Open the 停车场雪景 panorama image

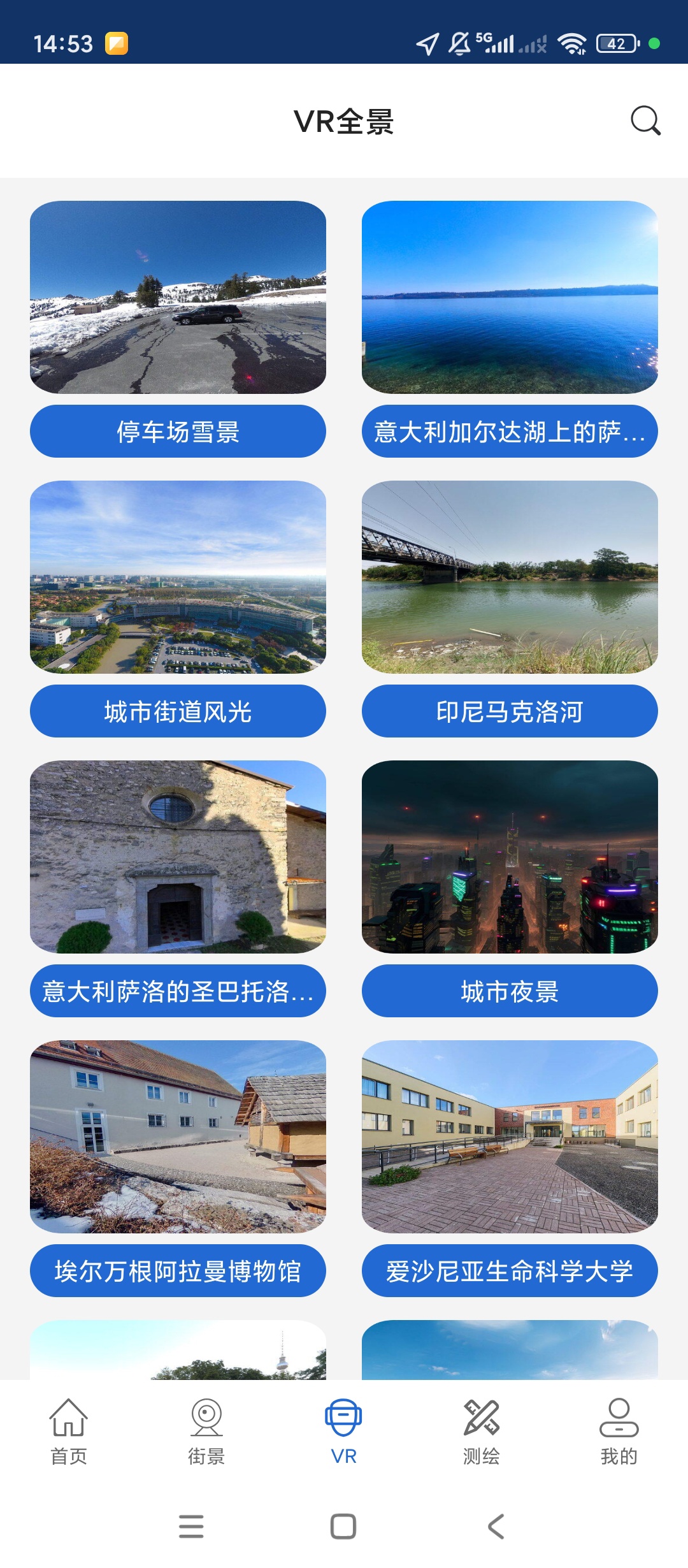[x=178, y=297]
